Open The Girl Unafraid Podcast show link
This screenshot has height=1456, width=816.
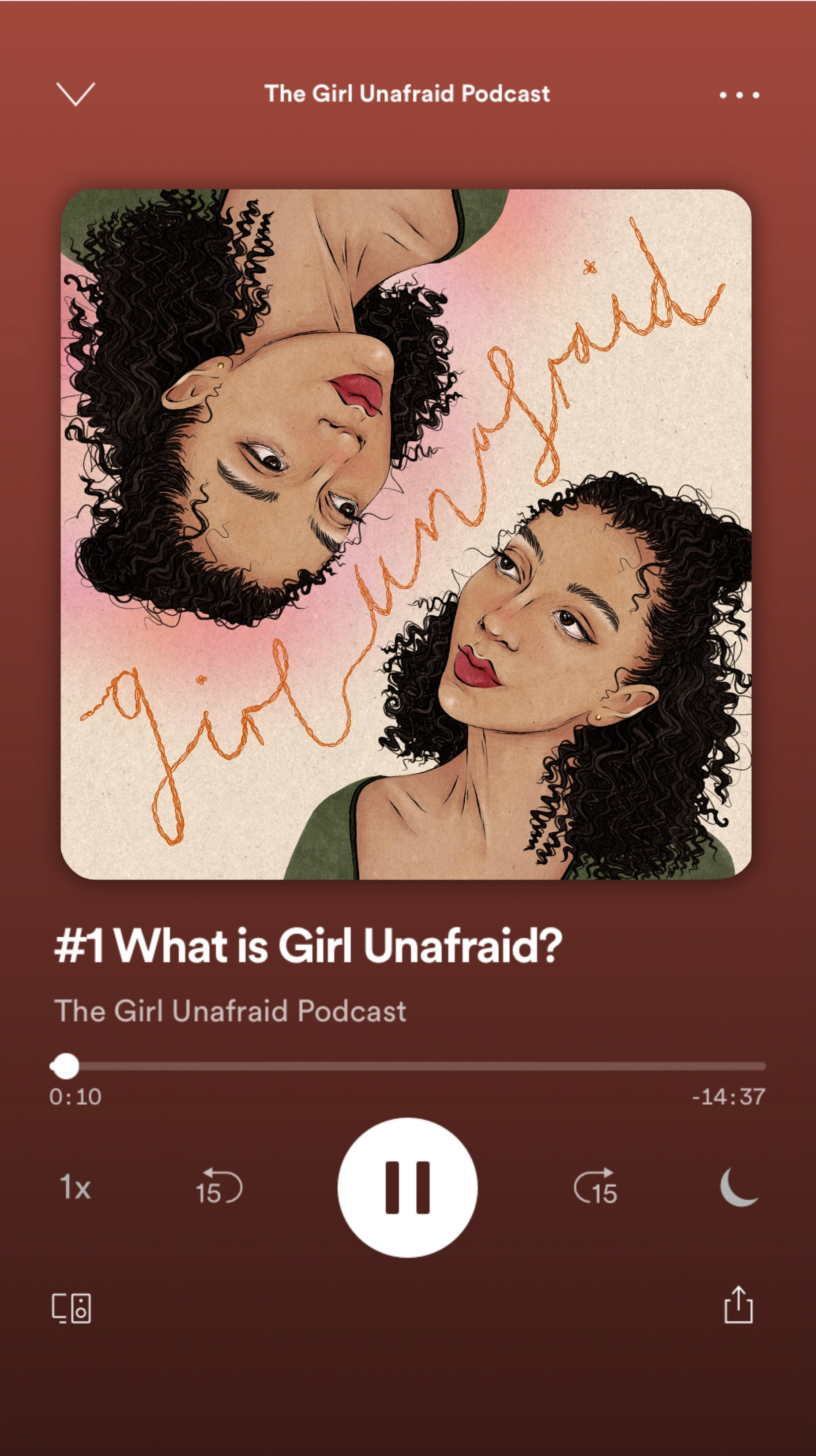230,1011
